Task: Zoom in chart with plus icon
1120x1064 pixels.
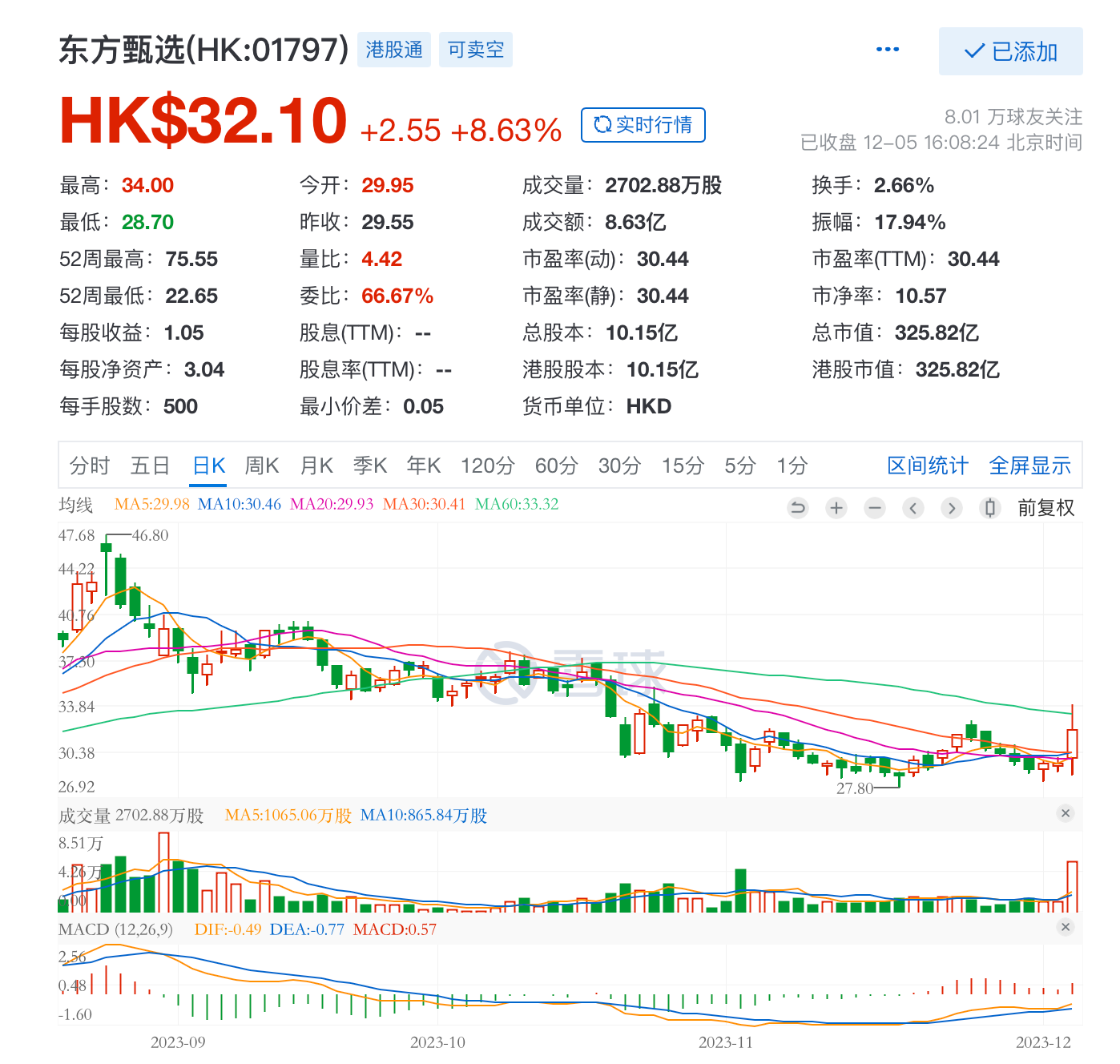Action: [836, 508]
